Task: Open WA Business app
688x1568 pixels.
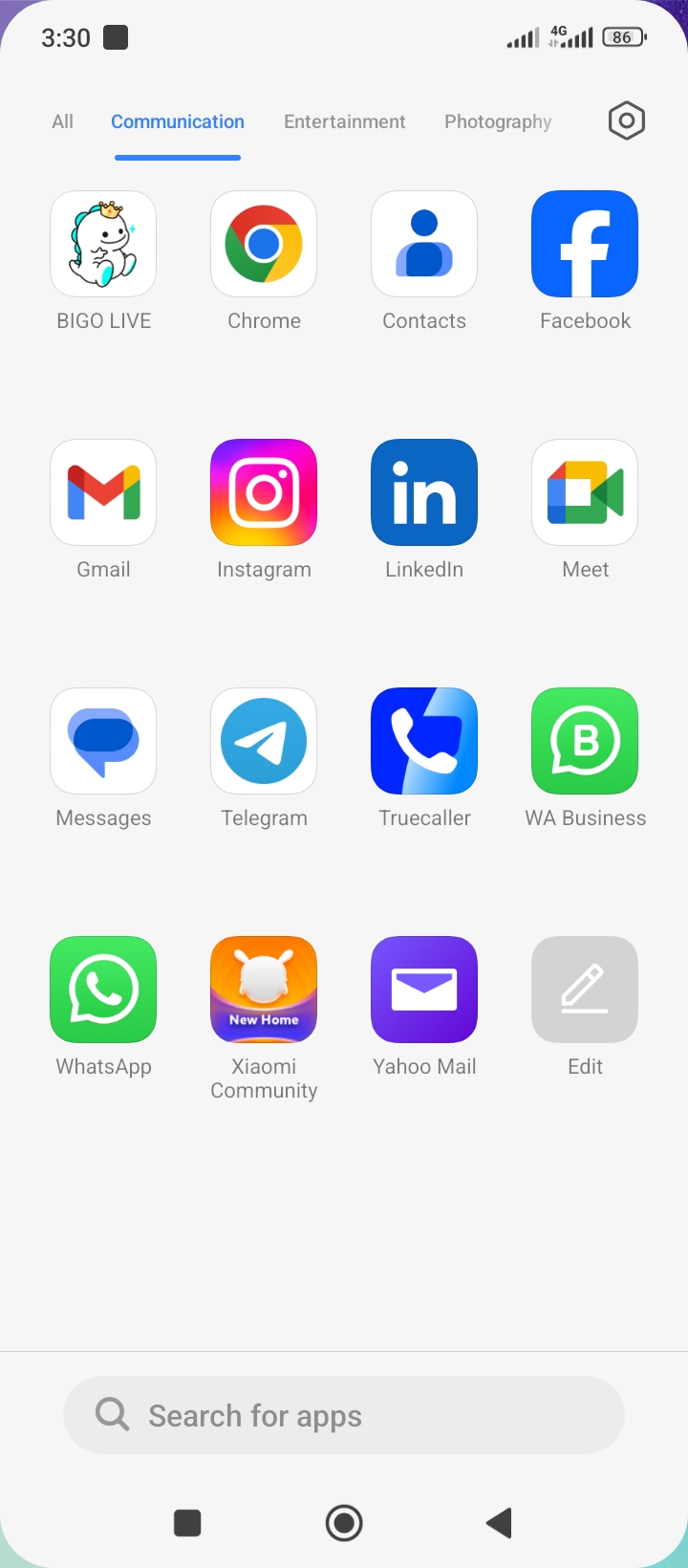Action: (585, 741)
